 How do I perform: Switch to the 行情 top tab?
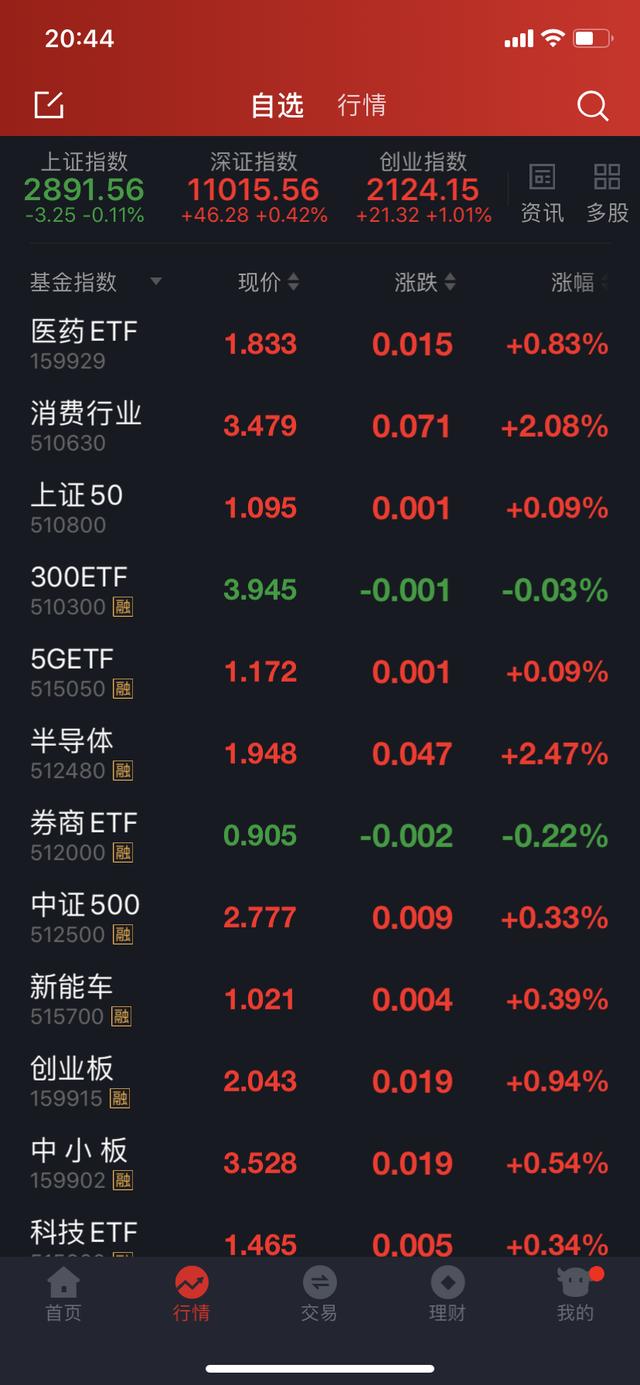[361, 105]
